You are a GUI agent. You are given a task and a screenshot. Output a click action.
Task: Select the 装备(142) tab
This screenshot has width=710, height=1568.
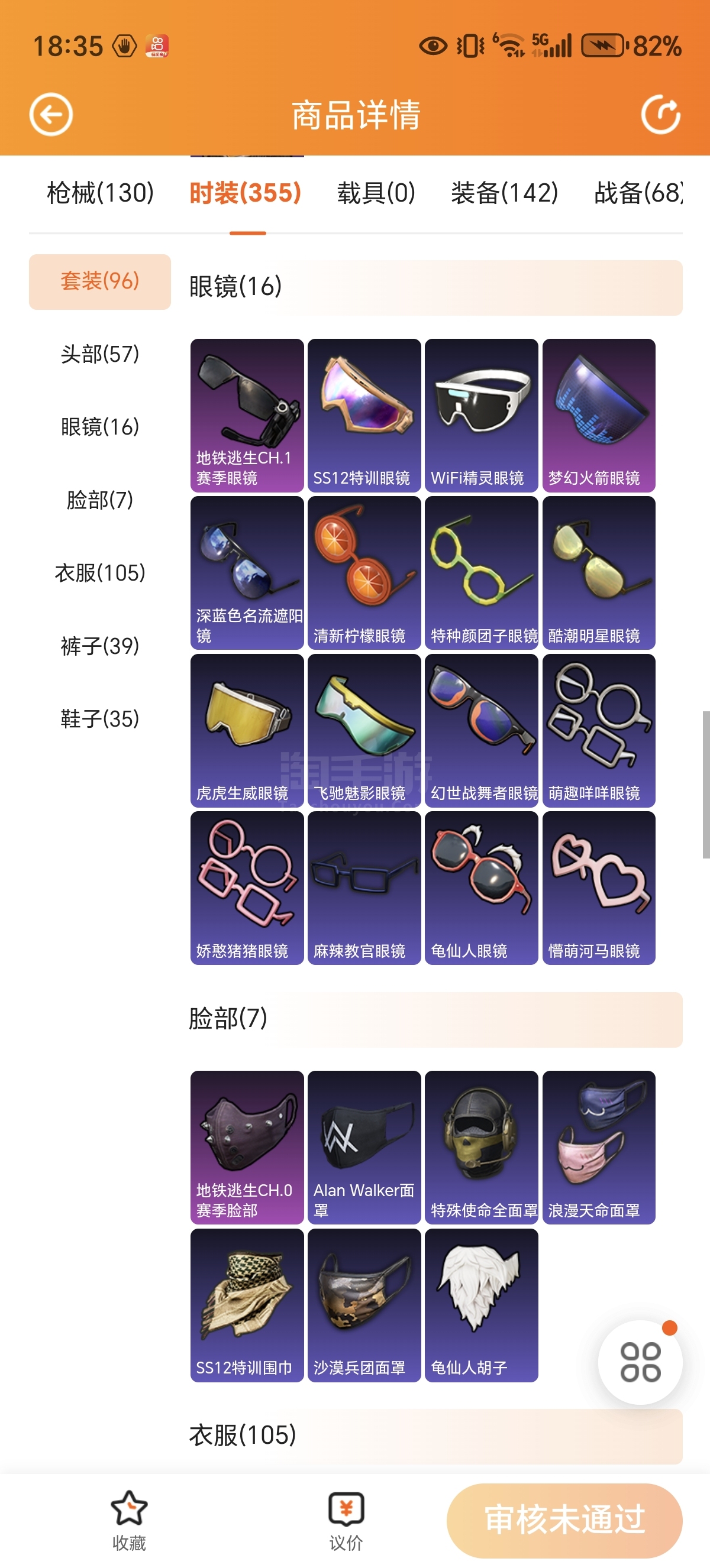pos(504,193)
